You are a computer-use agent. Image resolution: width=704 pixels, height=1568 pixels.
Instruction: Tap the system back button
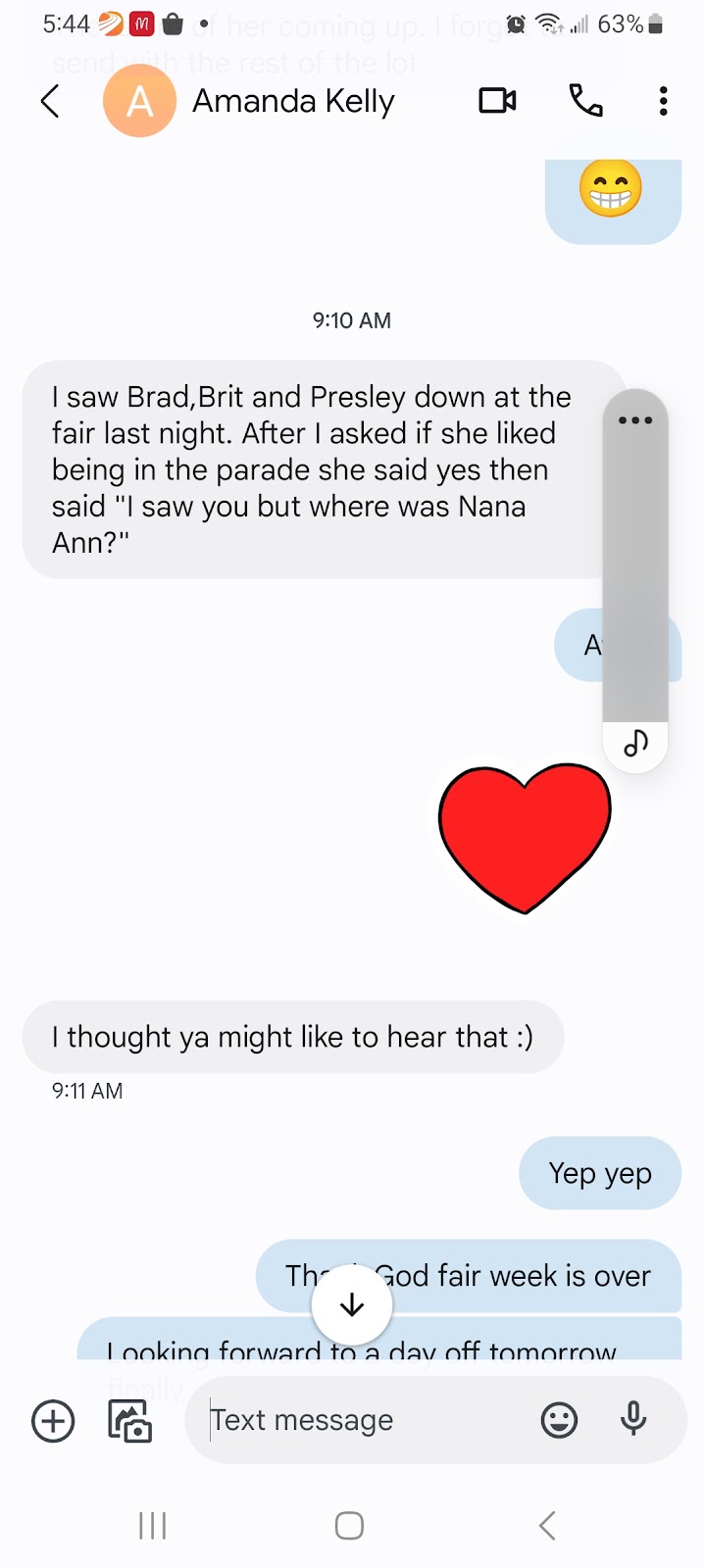pos(547,1525)
